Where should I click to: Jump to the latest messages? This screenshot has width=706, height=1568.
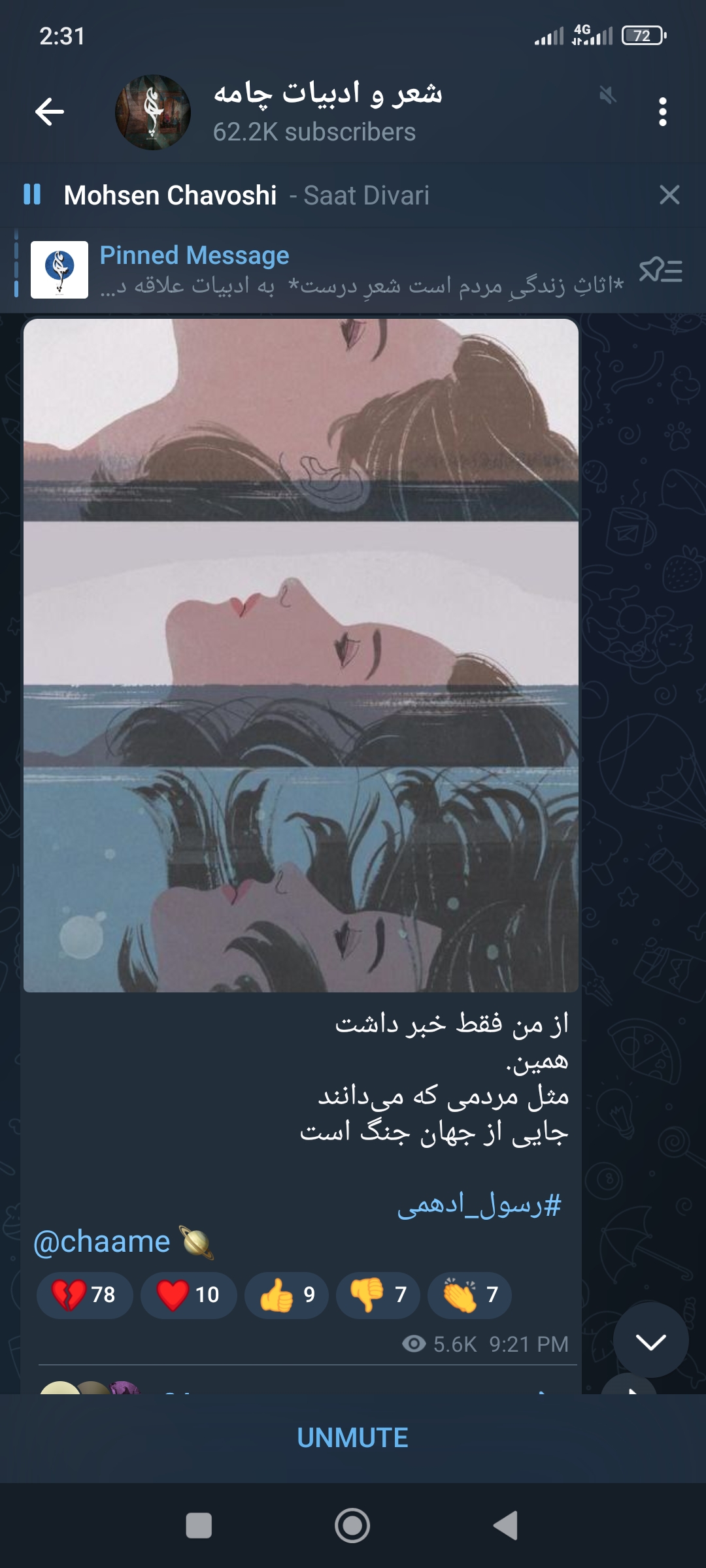pos(650,1339)
